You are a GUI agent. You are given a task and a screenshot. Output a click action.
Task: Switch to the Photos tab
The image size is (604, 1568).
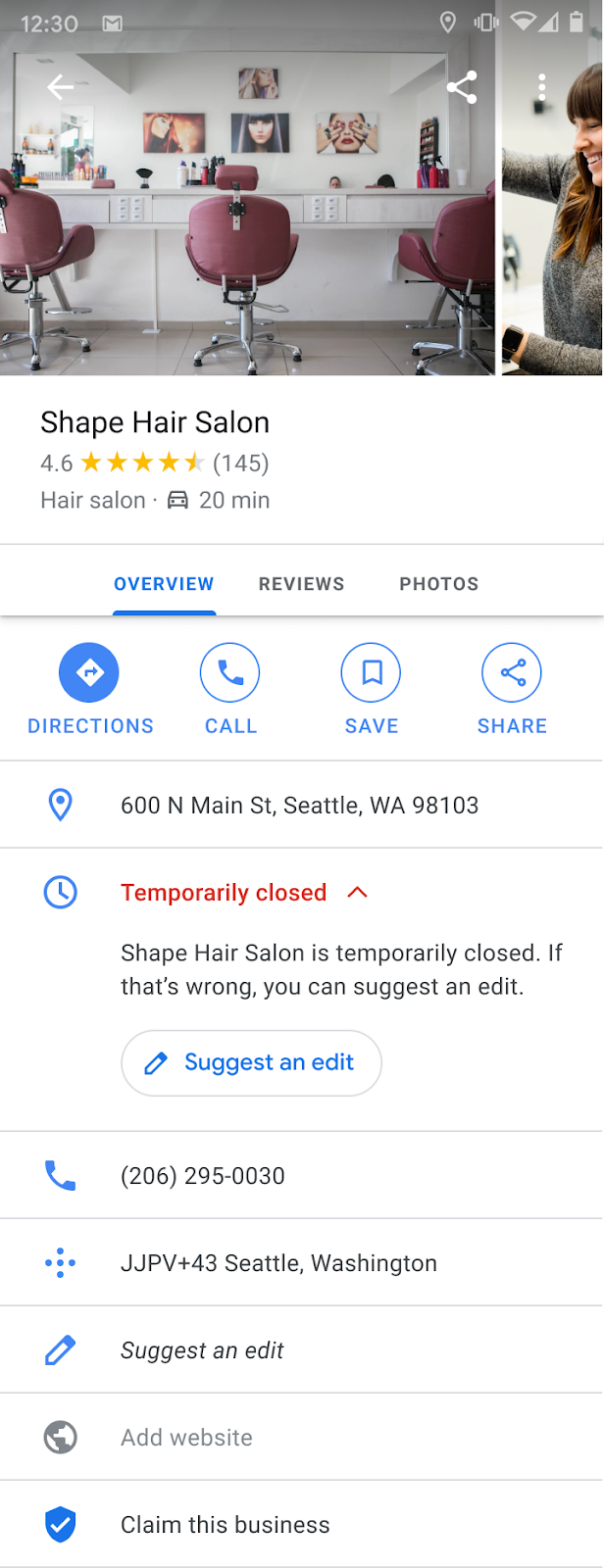438,584
